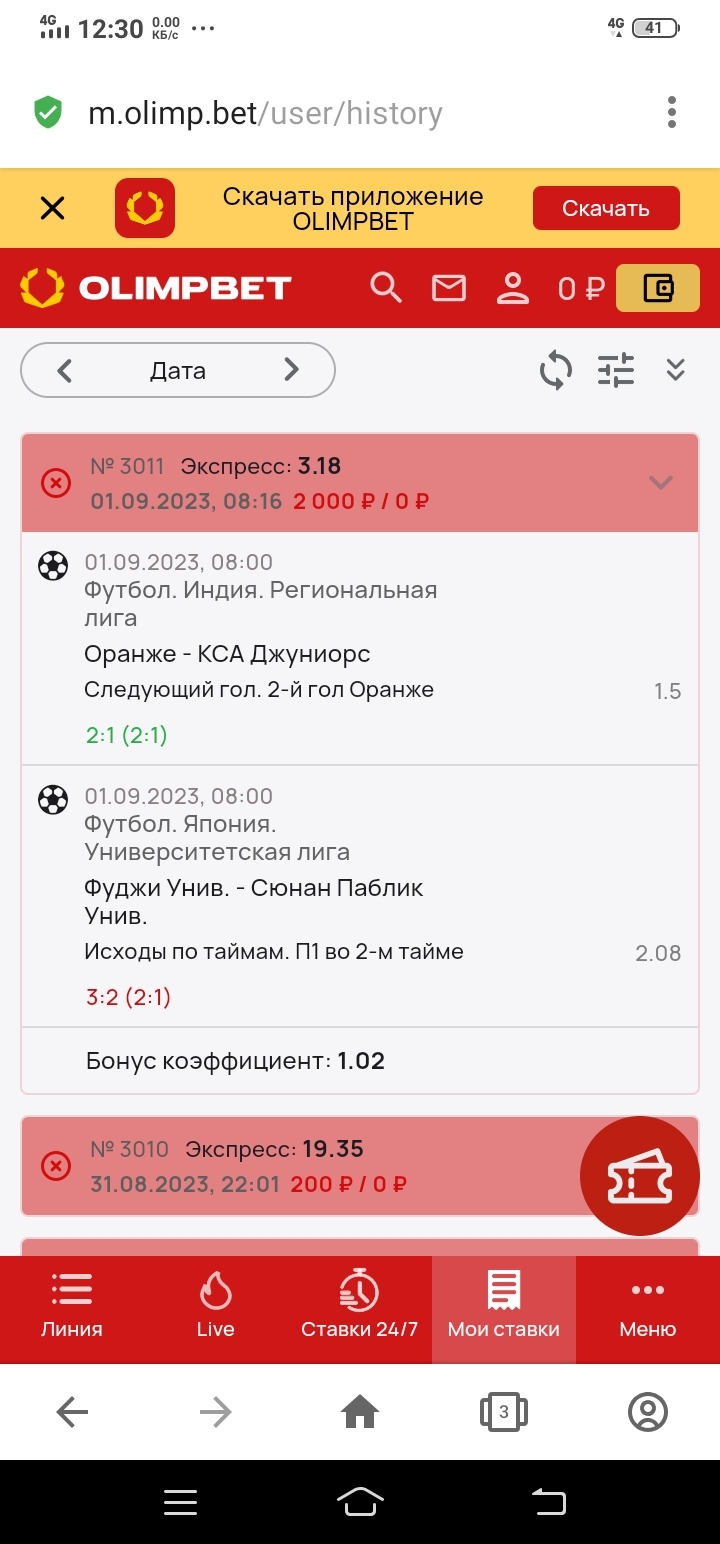
Task: Open the wallet deposit button
Action: 657,289
